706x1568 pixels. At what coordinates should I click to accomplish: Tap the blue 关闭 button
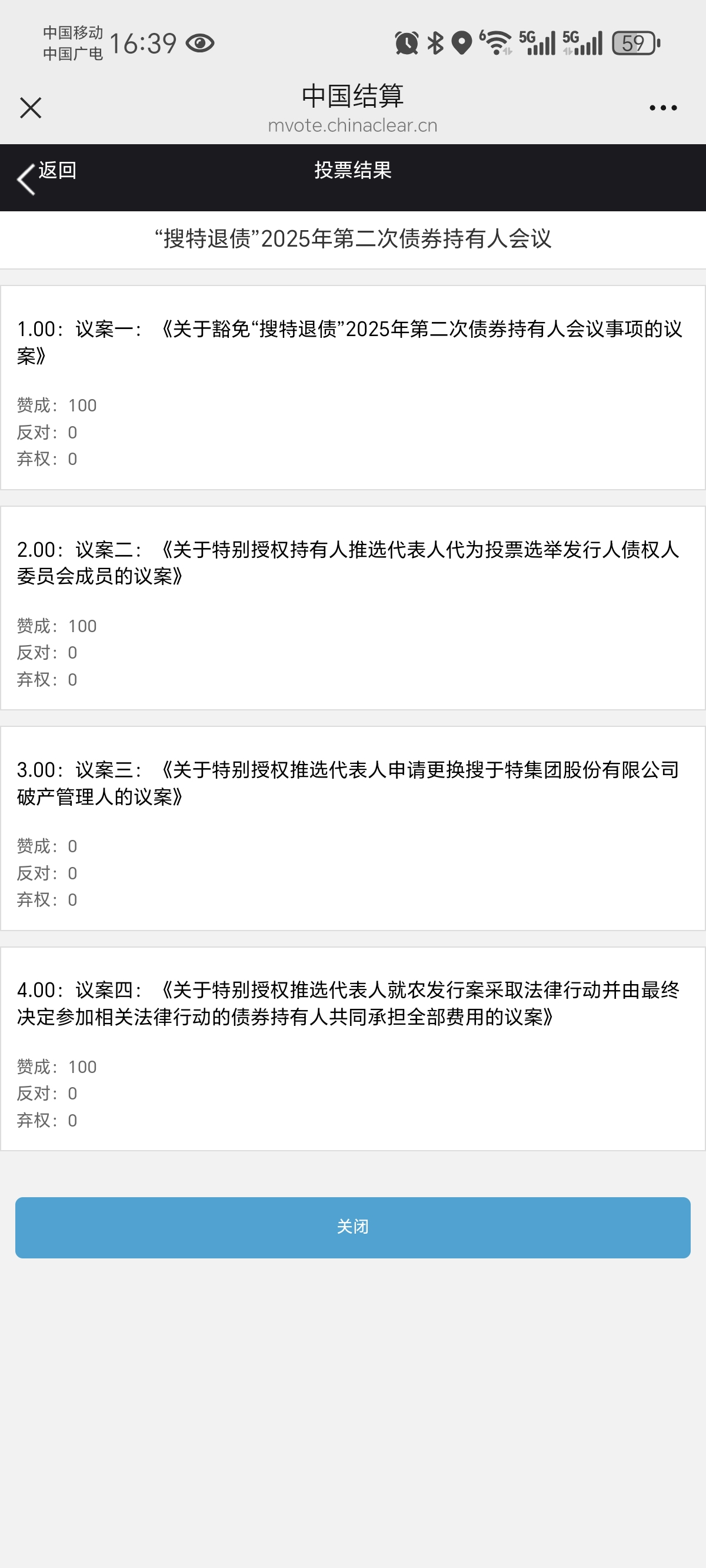point(353,1227)
